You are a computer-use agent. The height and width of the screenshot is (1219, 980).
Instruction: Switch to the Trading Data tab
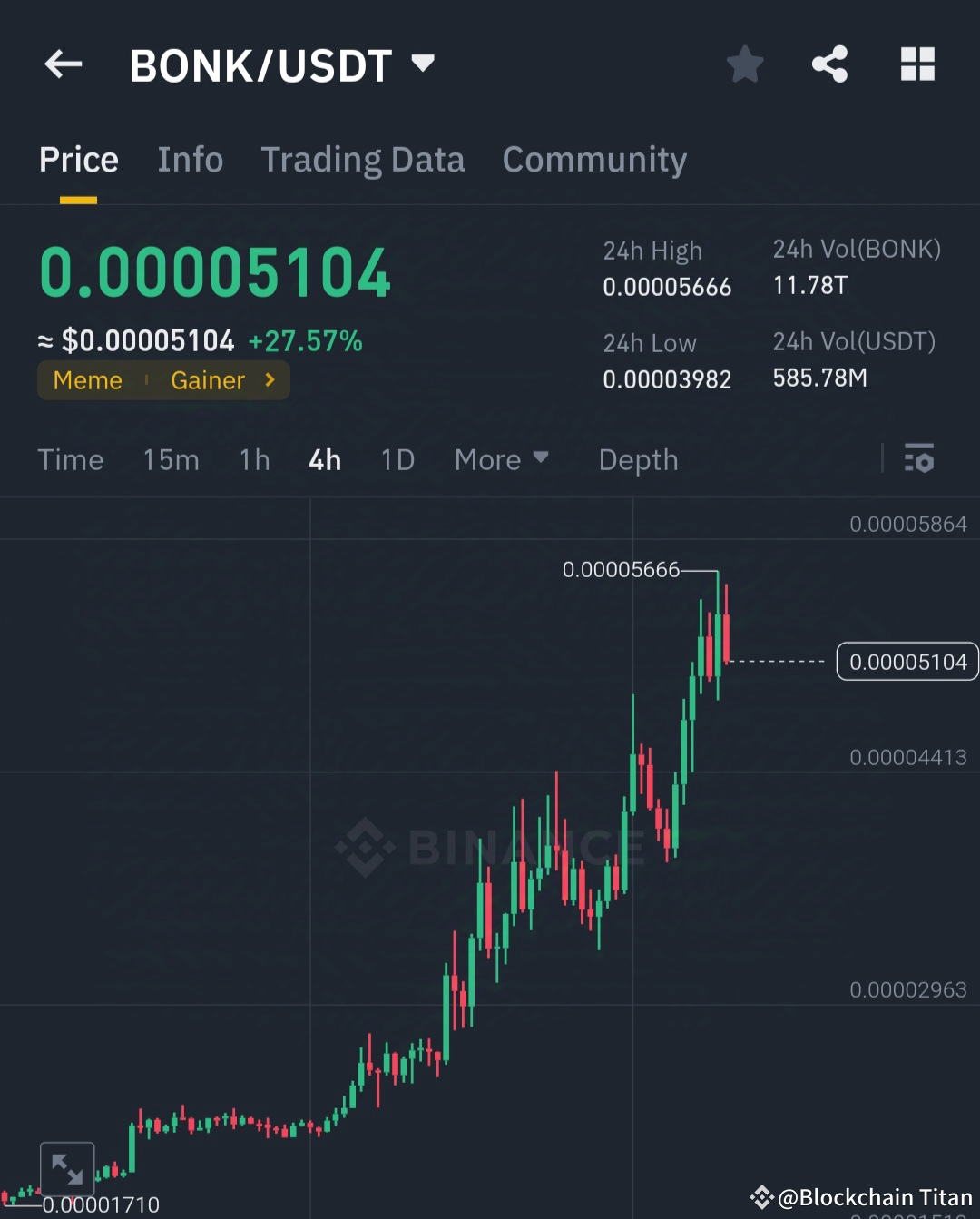pyautogui.click(x=363, y=159)
